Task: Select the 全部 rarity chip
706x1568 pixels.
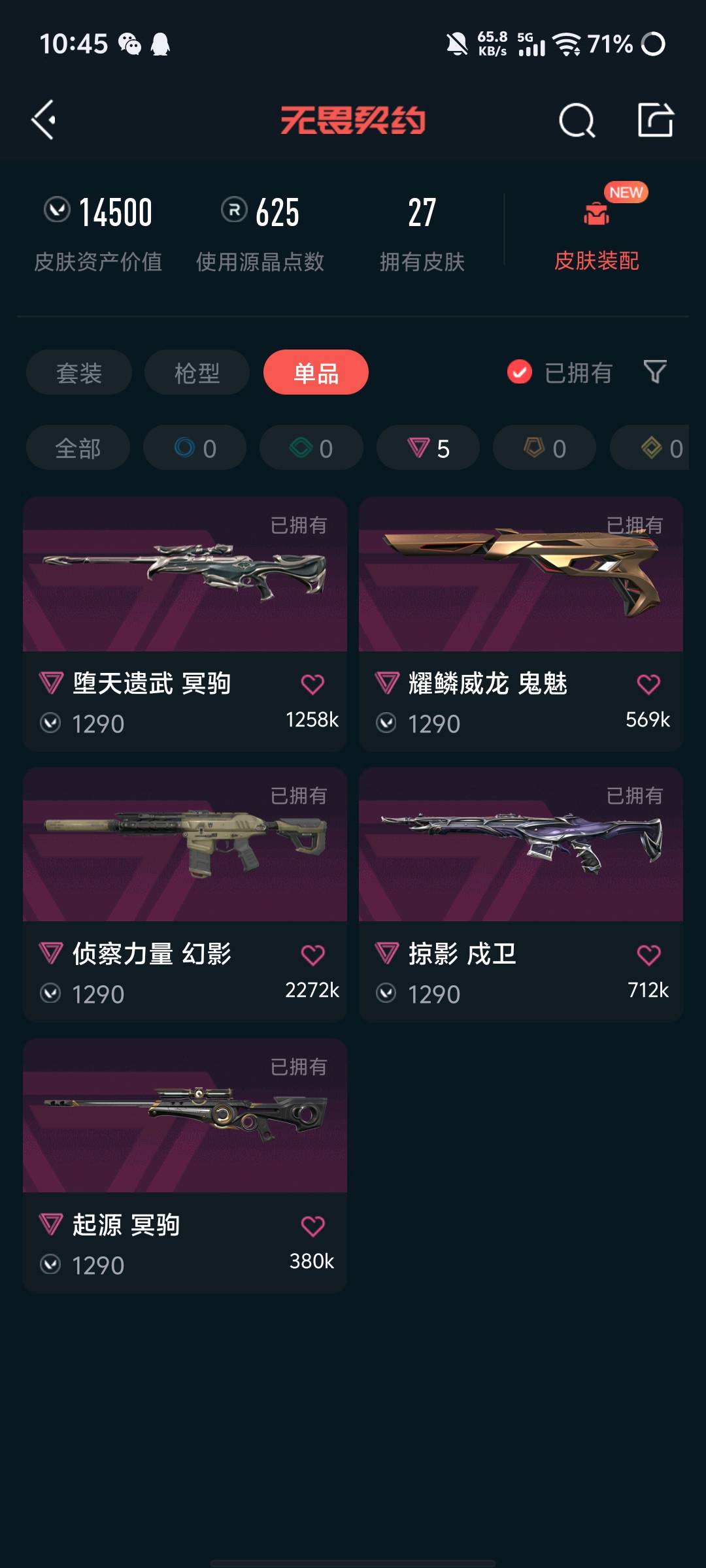Action: pyautogui.click(x=78, y=448)
